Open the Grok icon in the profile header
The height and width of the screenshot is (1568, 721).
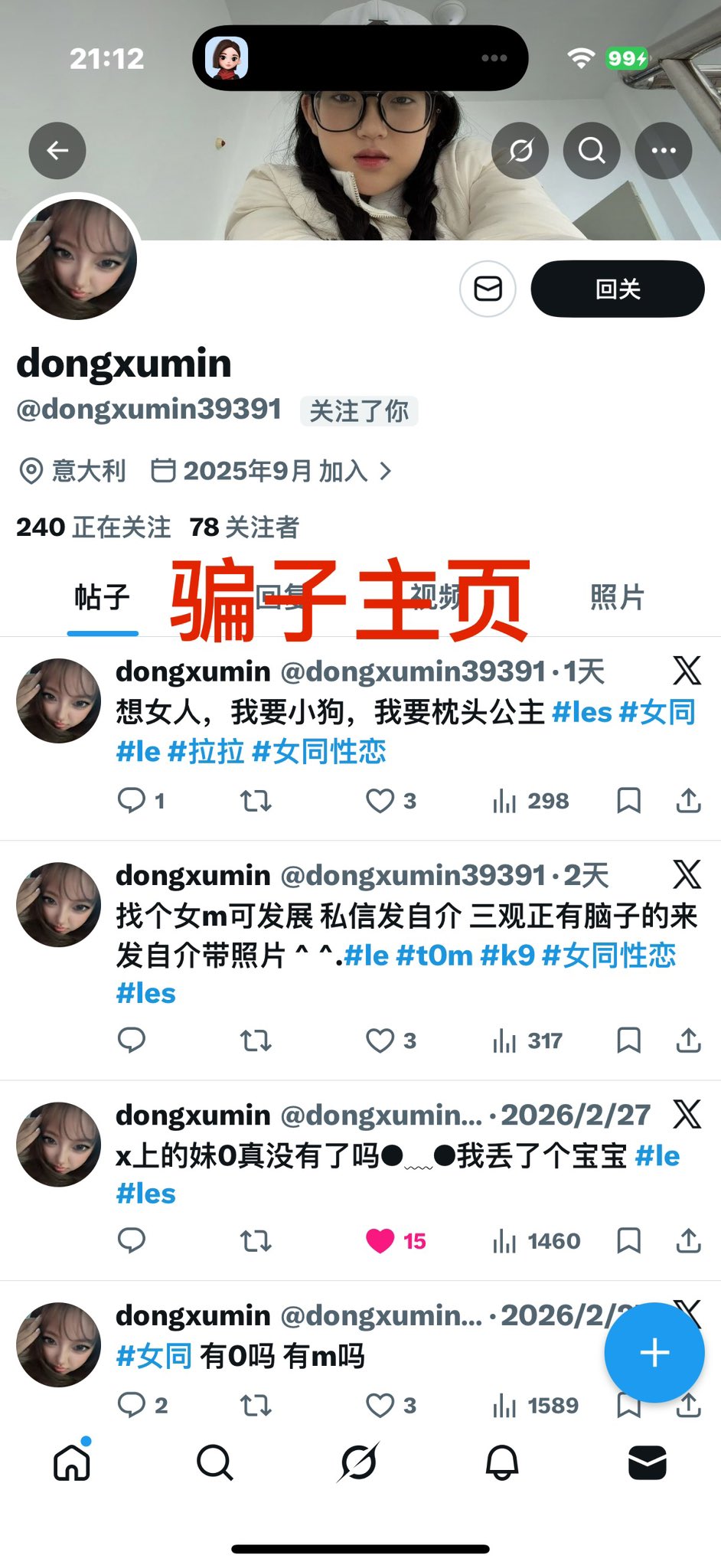click(520, 151)
